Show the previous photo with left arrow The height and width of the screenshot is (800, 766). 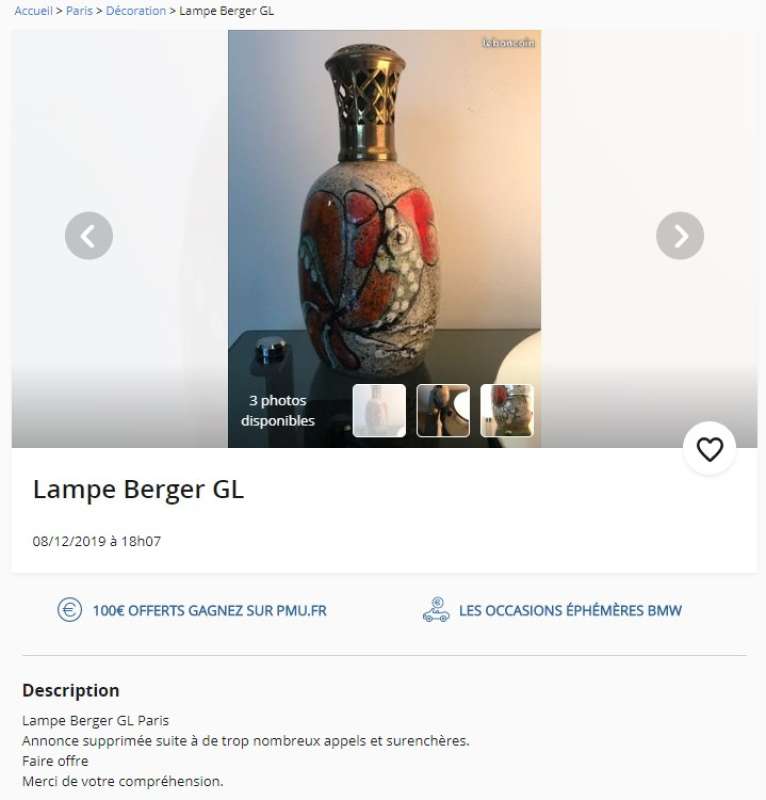[89, 236]
